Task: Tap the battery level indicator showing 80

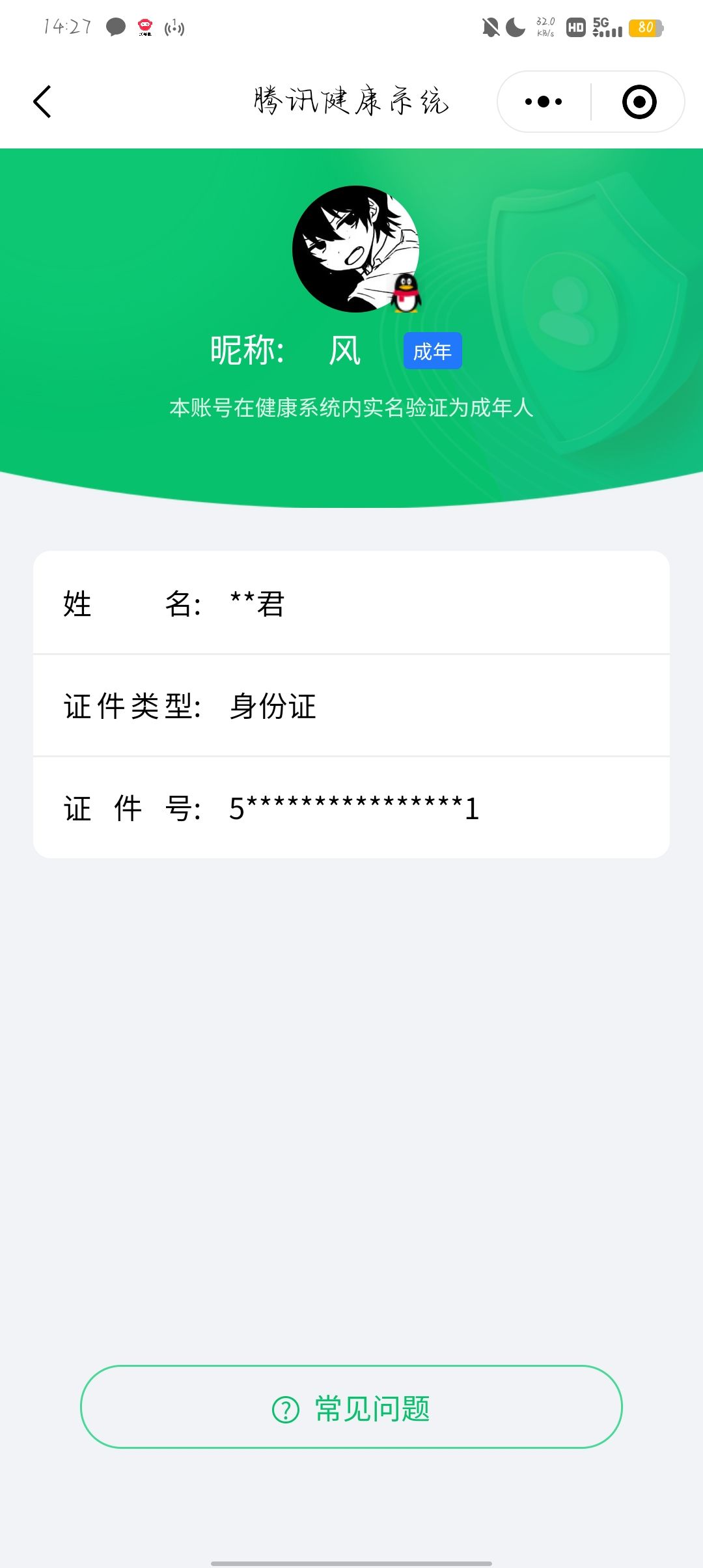Action: (x=646, y=29)
